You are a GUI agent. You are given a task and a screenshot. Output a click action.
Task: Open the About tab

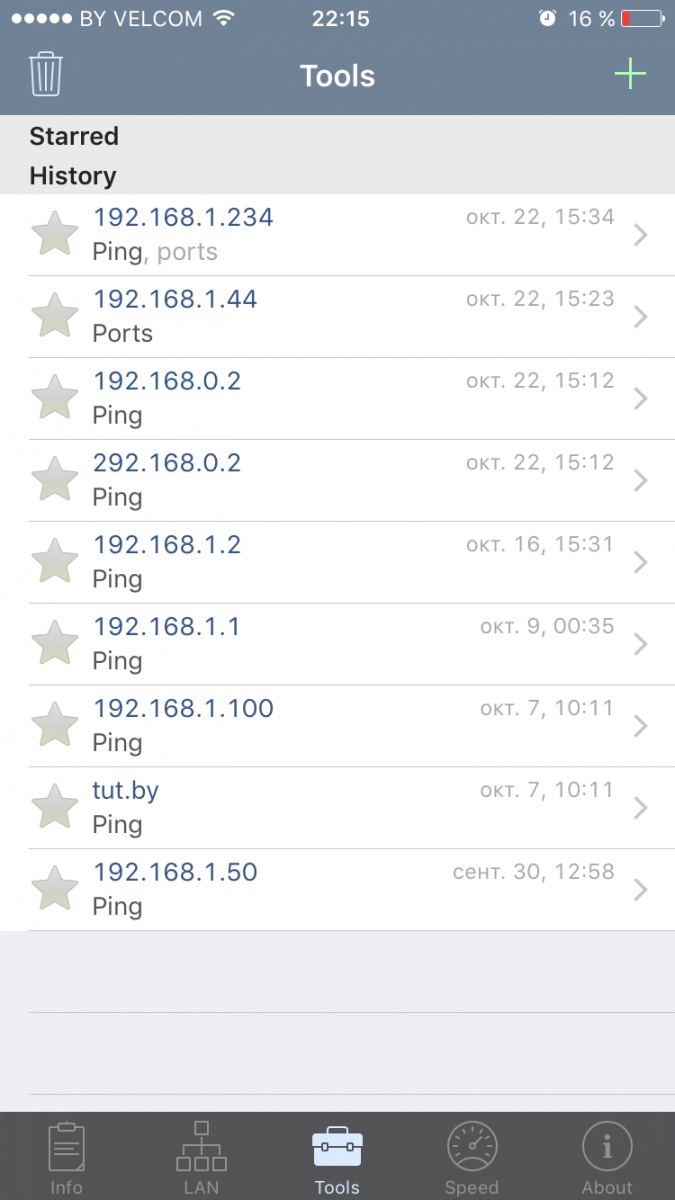click(607, 1158)
